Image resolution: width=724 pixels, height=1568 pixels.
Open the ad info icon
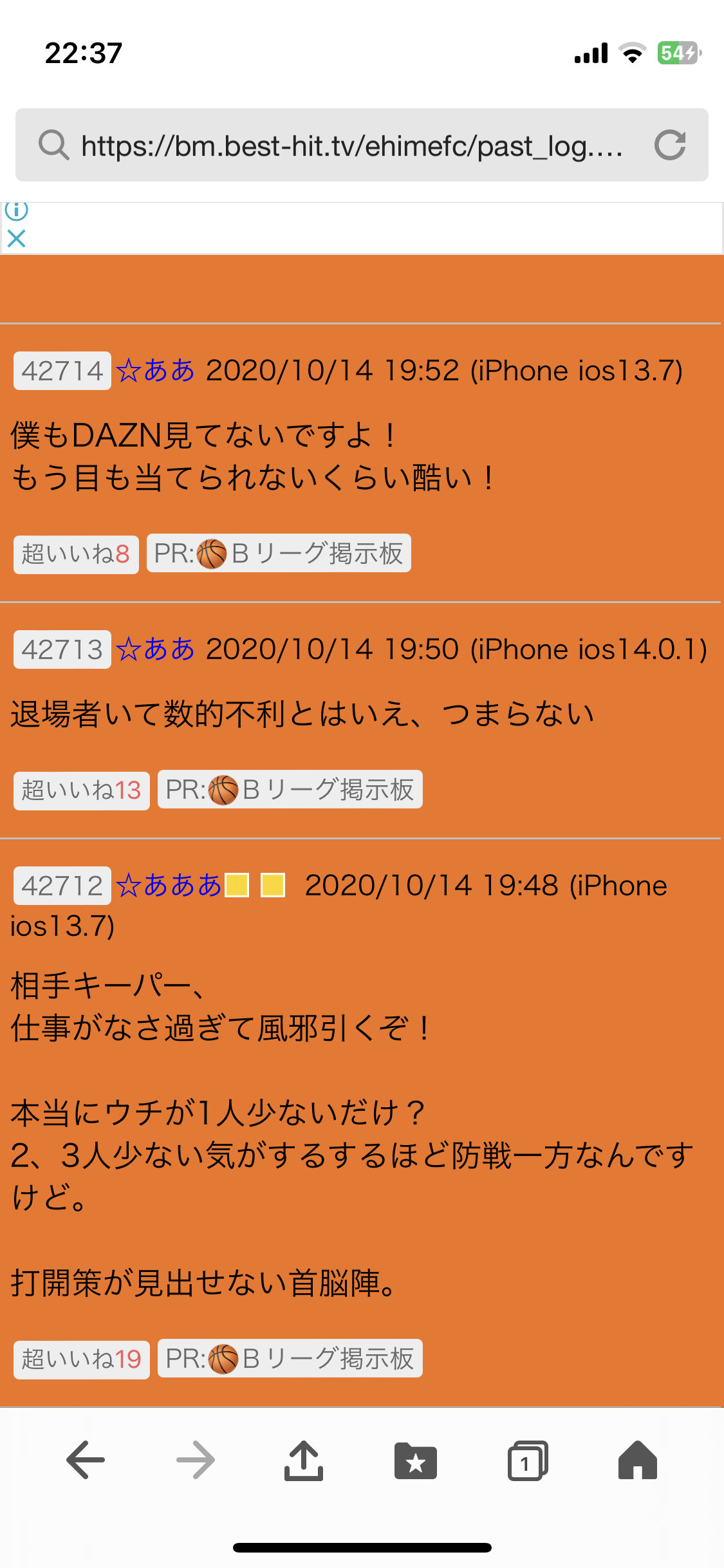tap(16, 210)
